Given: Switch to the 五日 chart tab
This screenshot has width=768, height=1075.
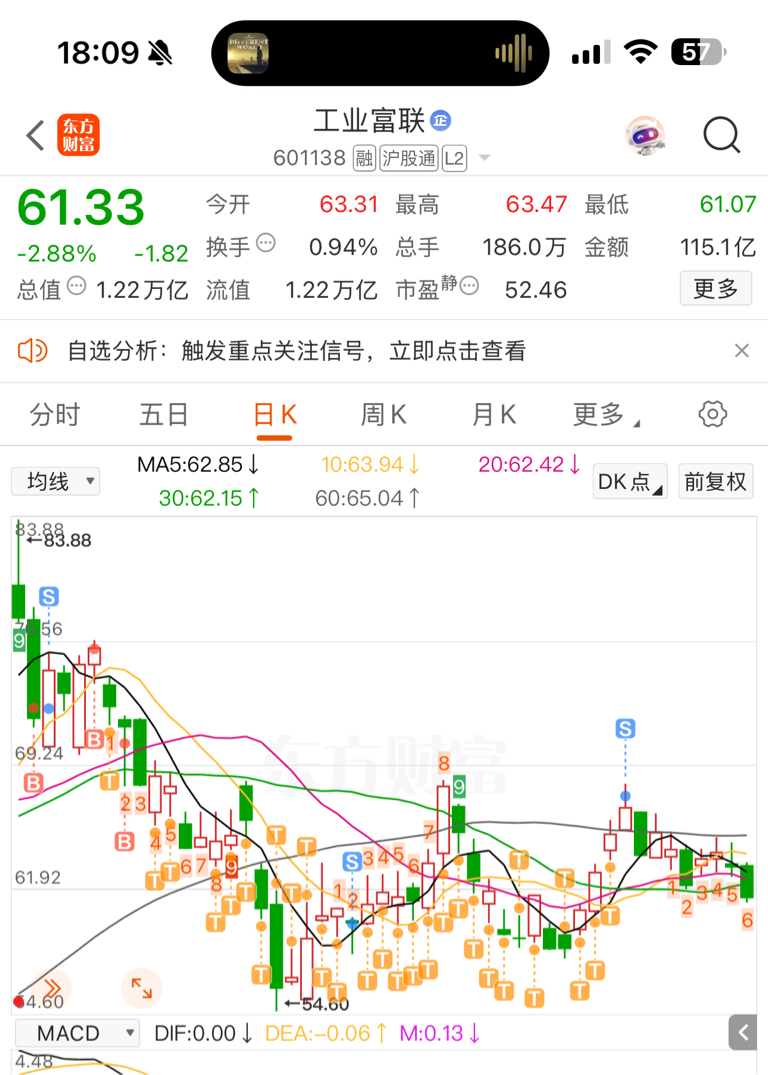Looking at the screenshot, I should click(x=164, y=414).
